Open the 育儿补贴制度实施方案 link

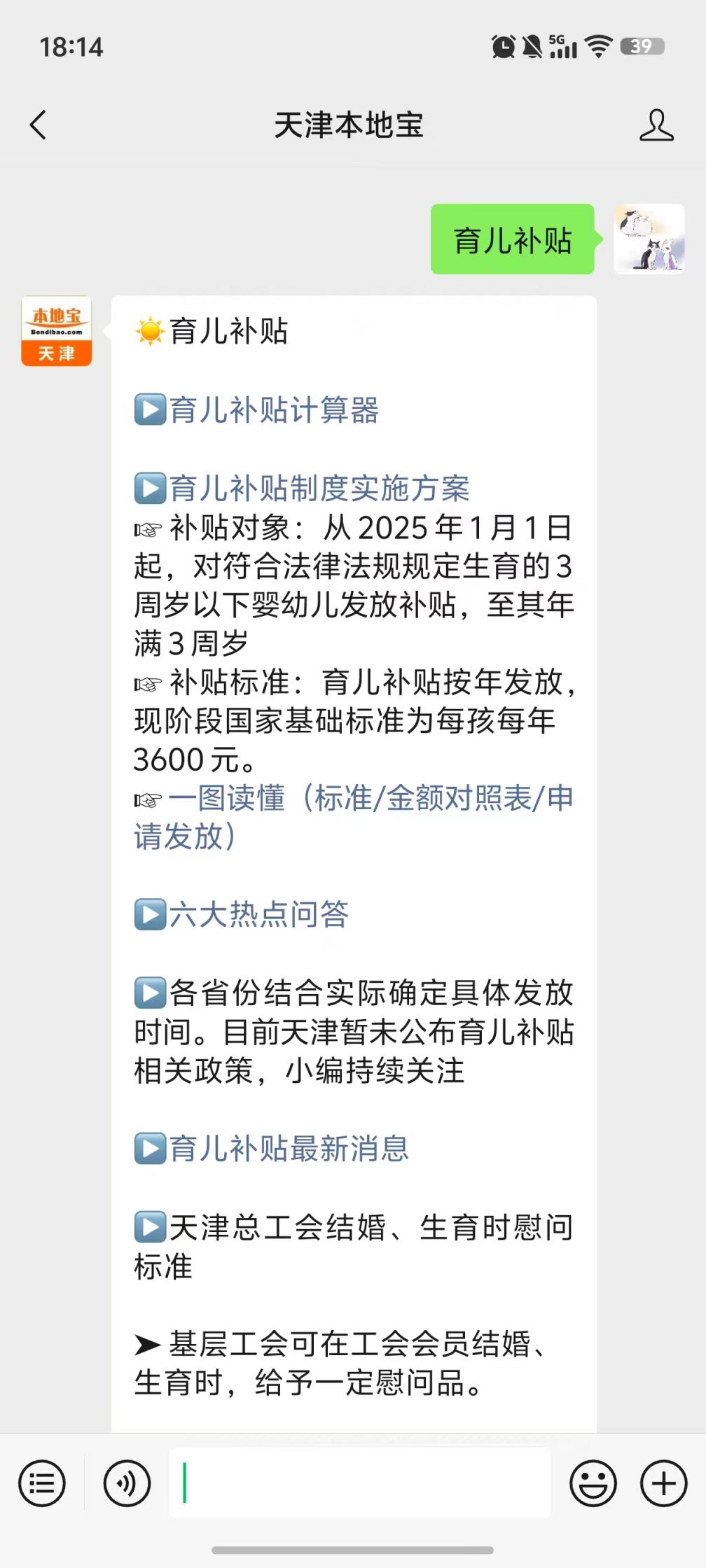[x=319, y=489]
